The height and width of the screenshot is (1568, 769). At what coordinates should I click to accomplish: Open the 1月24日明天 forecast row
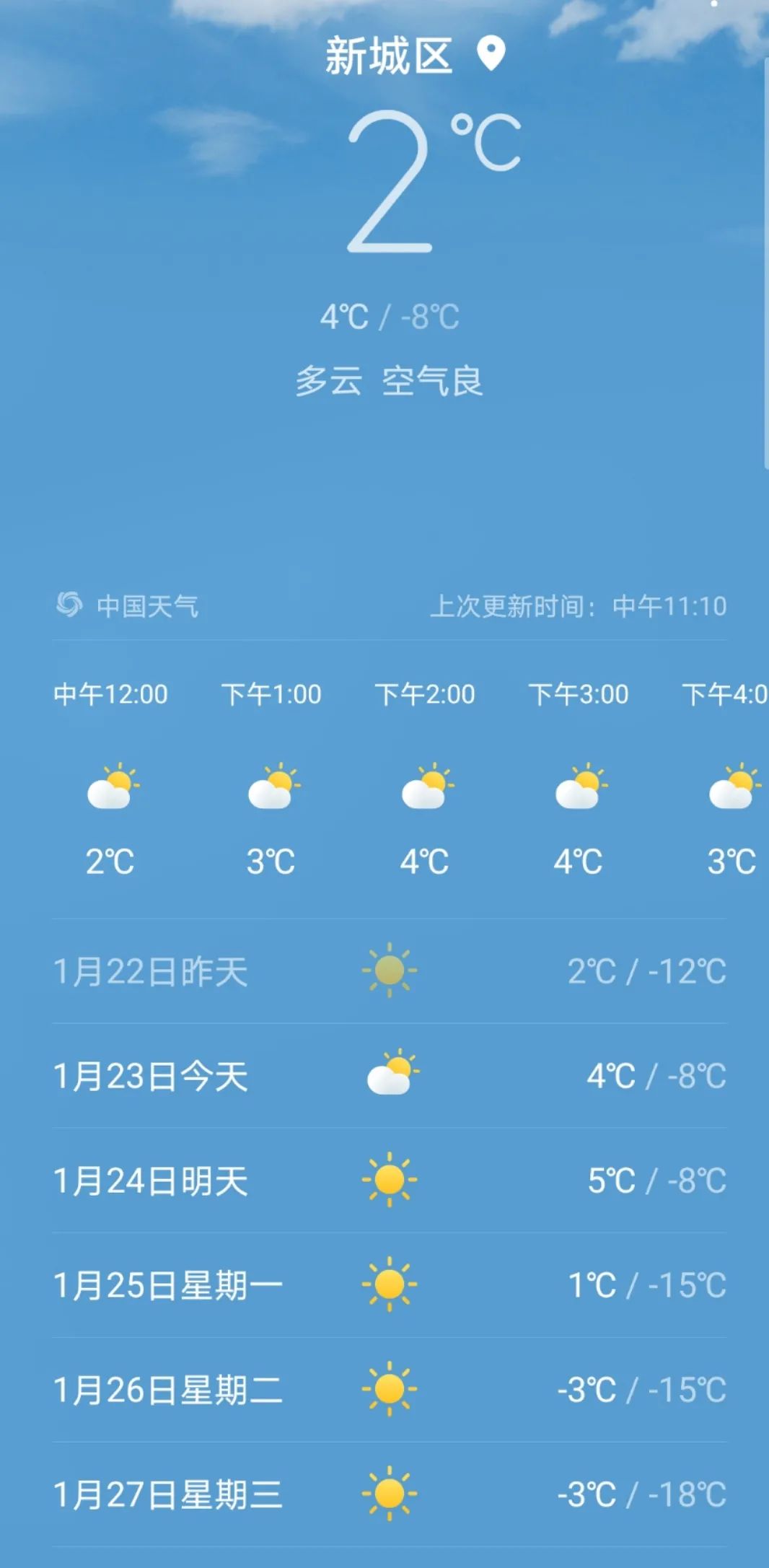(x=389, y=1181)
